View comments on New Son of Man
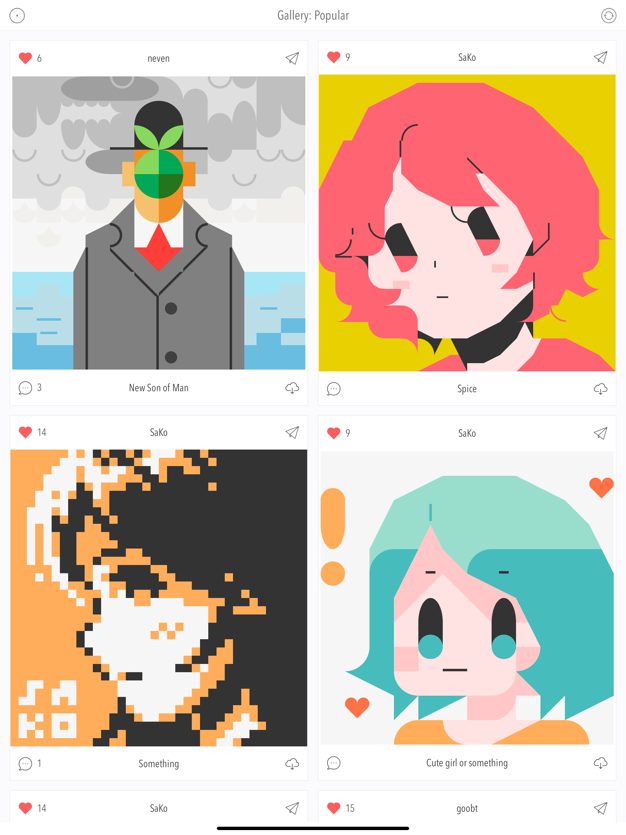 click(x=25, y=388)
